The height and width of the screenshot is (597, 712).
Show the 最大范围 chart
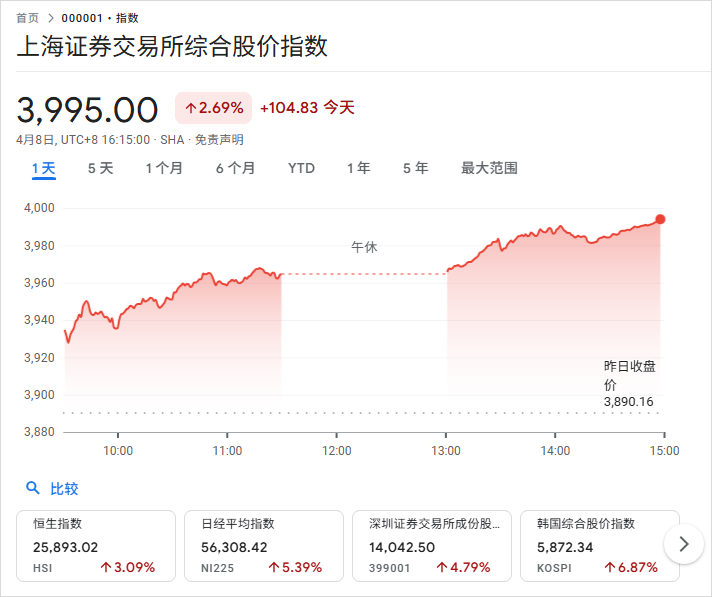pos(489,168)
